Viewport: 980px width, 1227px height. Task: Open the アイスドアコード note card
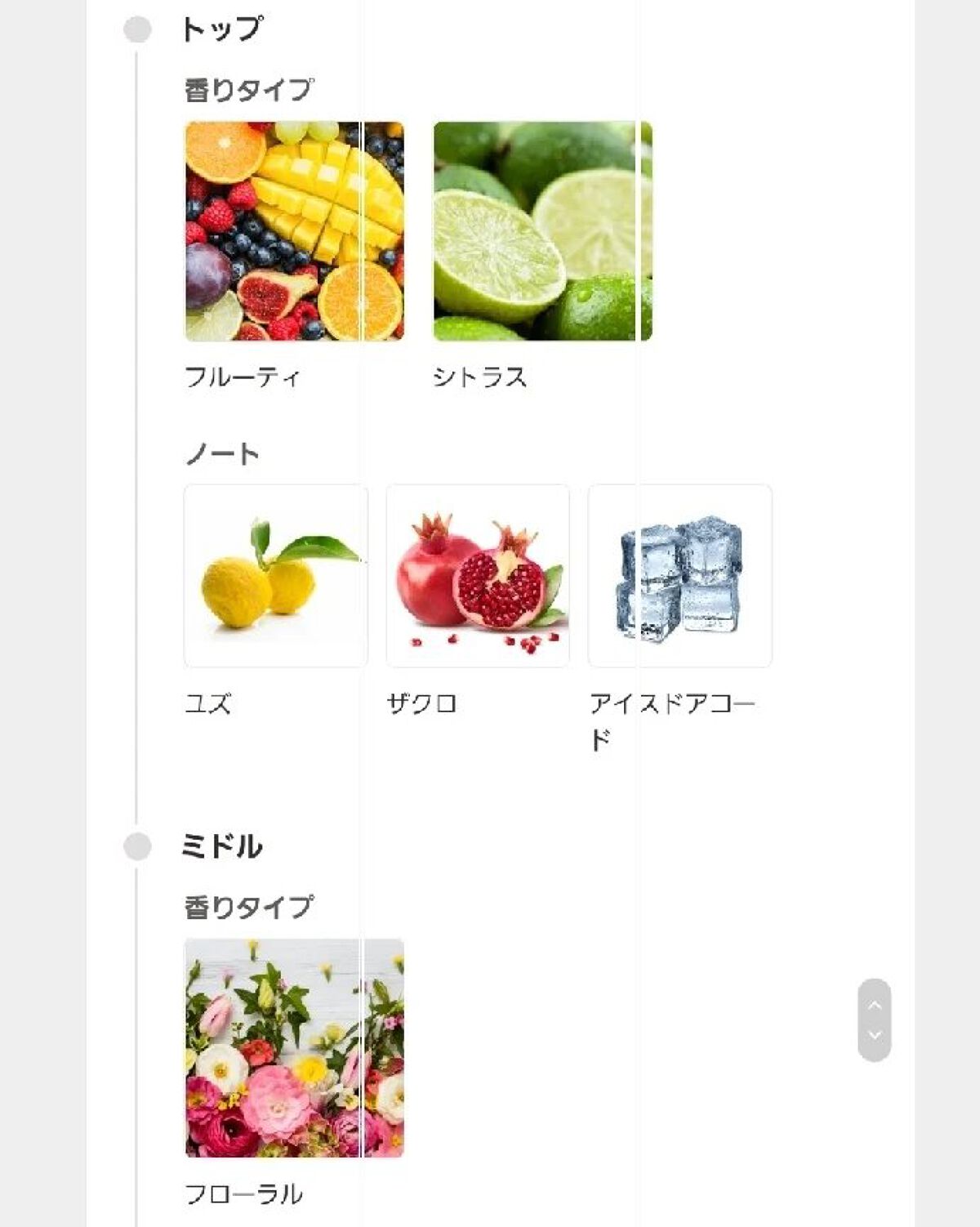(x=679, y=576)
